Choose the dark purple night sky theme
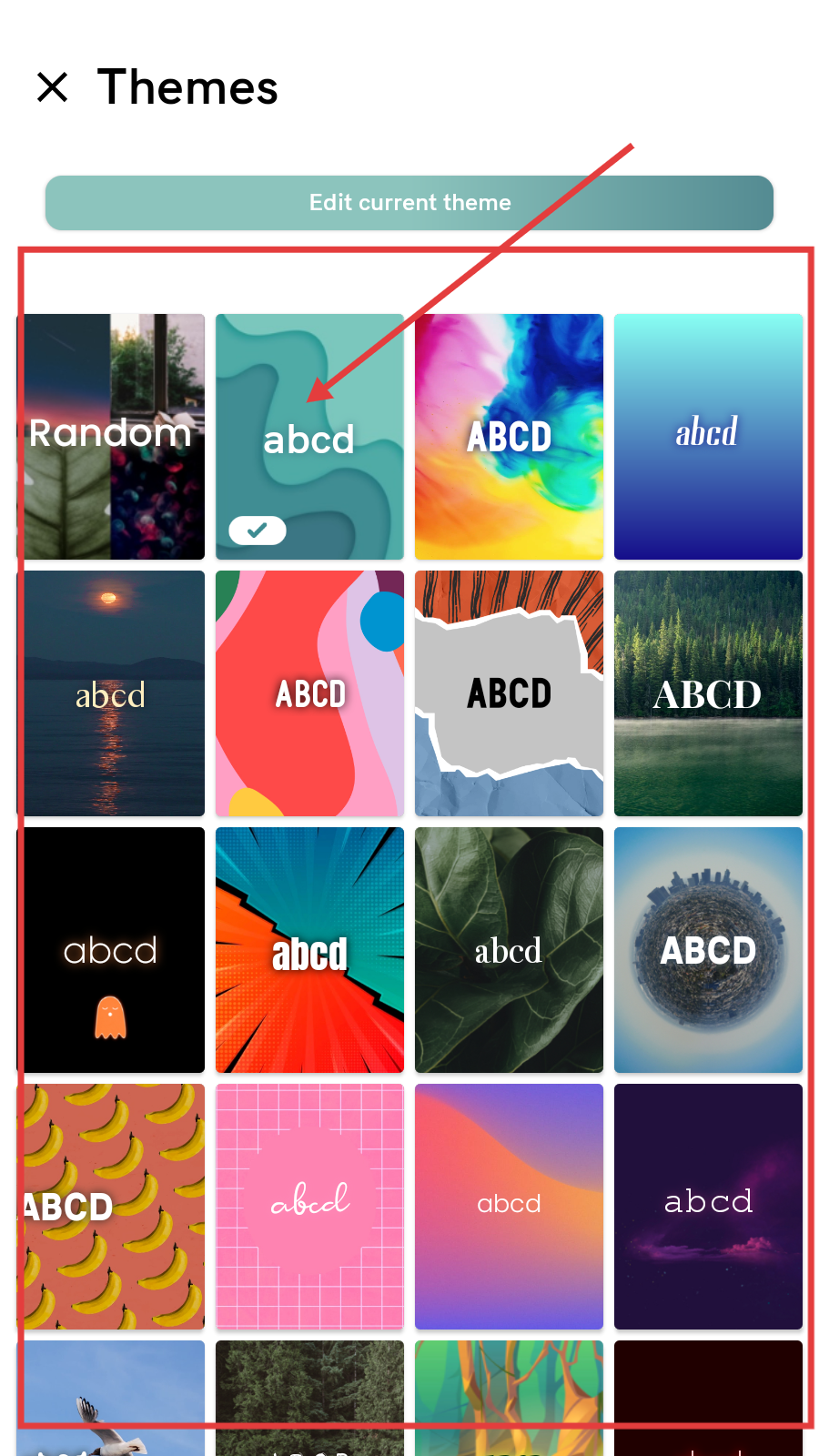The width and height of the screenshot is (819, 1456). click(708, 1207)
